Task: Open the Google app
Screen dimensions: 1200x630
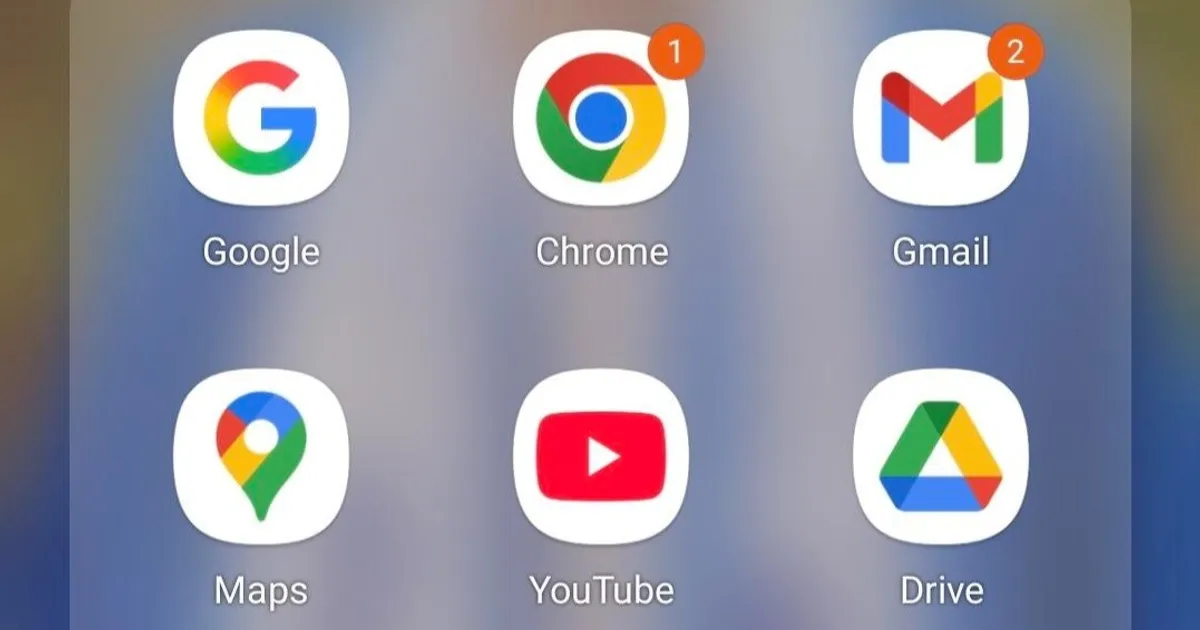Action: (x=260, y=118)
